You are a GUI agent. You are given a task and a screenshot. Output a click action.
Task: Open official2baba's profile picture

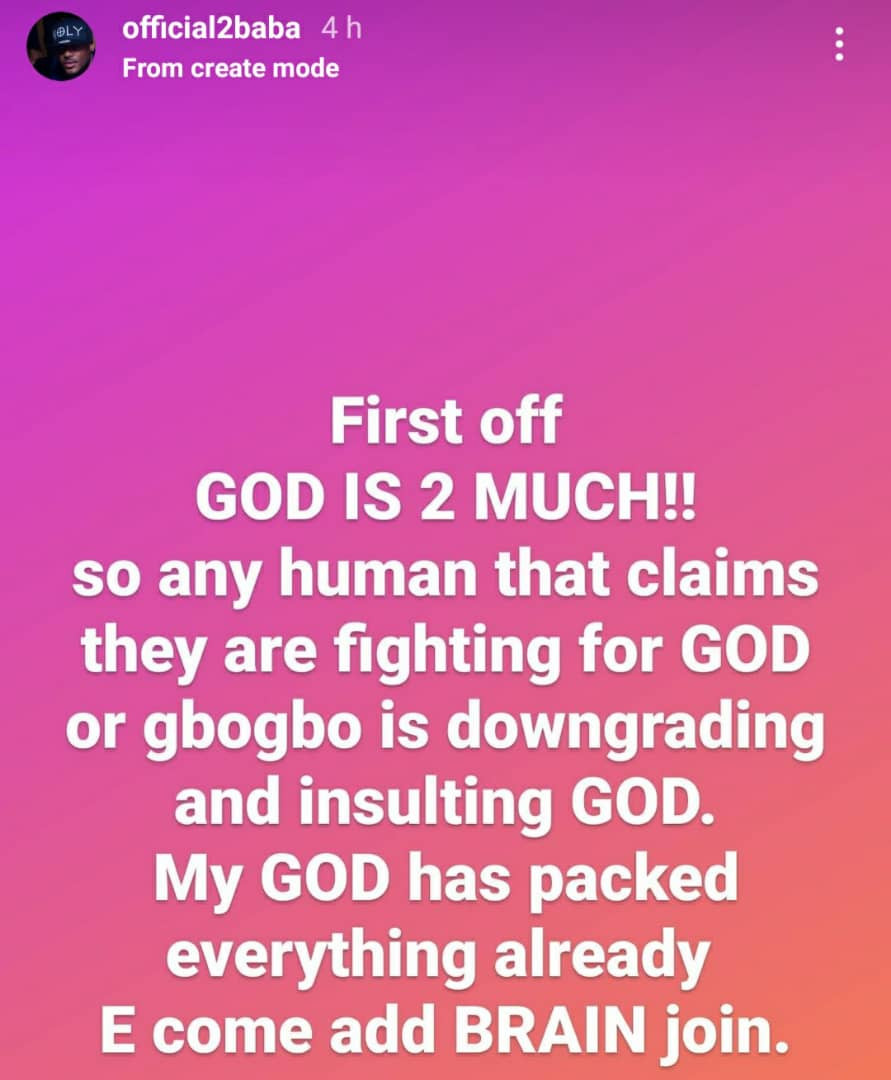tap(61, 46)
